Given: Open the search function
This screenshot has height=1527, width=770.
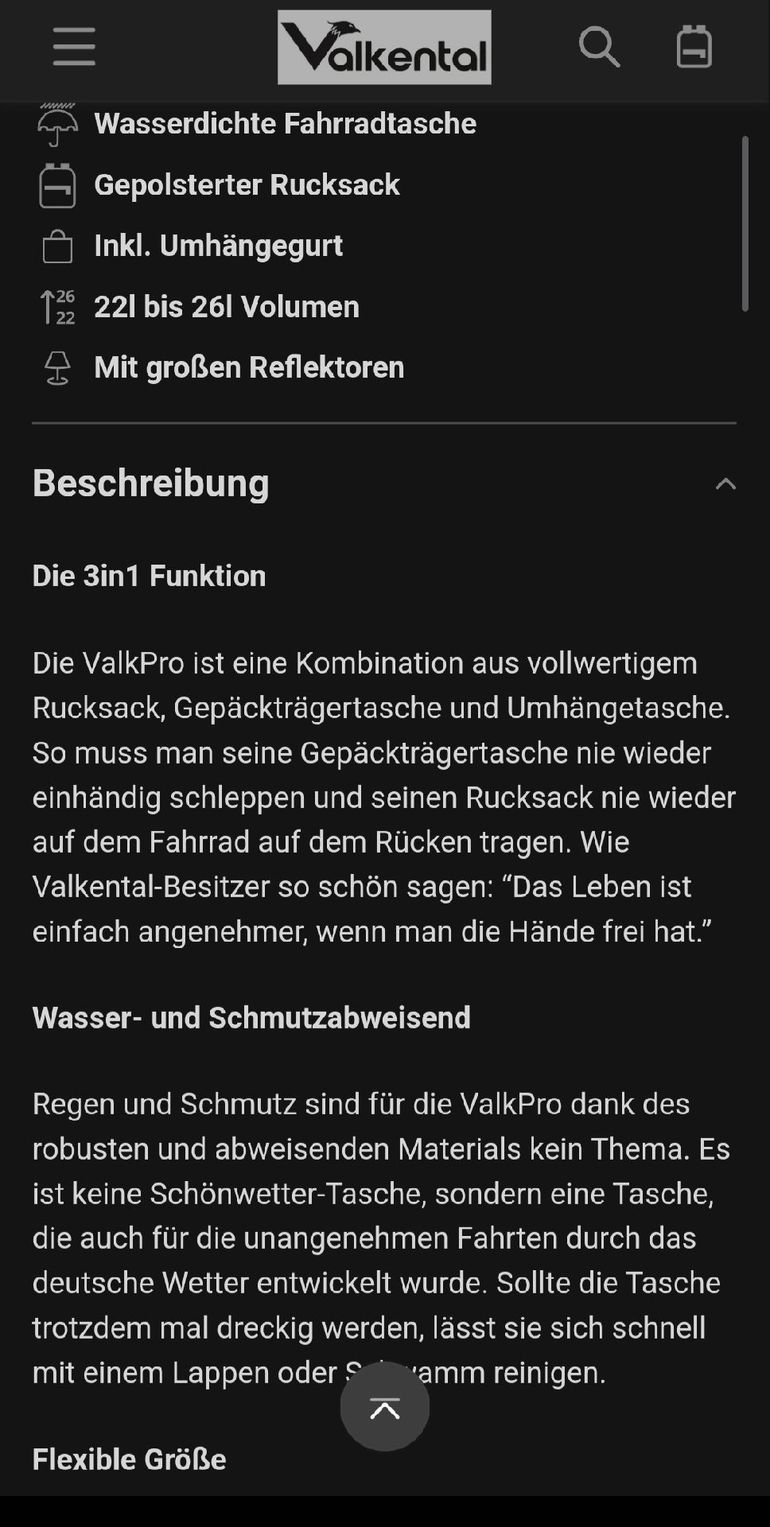Looking at the screenshot, I should click(x=599, y=47).
